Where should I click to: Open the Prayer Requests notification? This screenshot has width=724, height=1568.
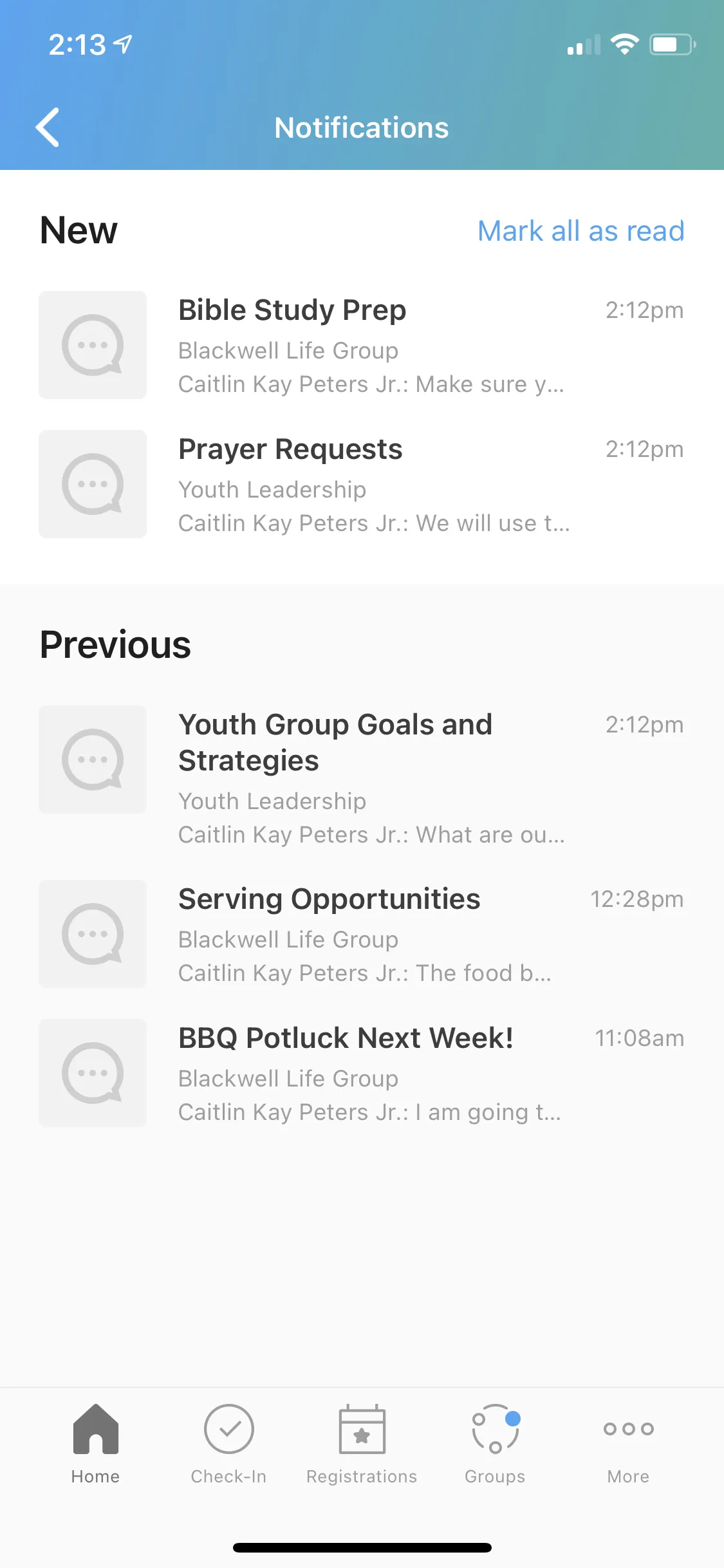point(360,485)
